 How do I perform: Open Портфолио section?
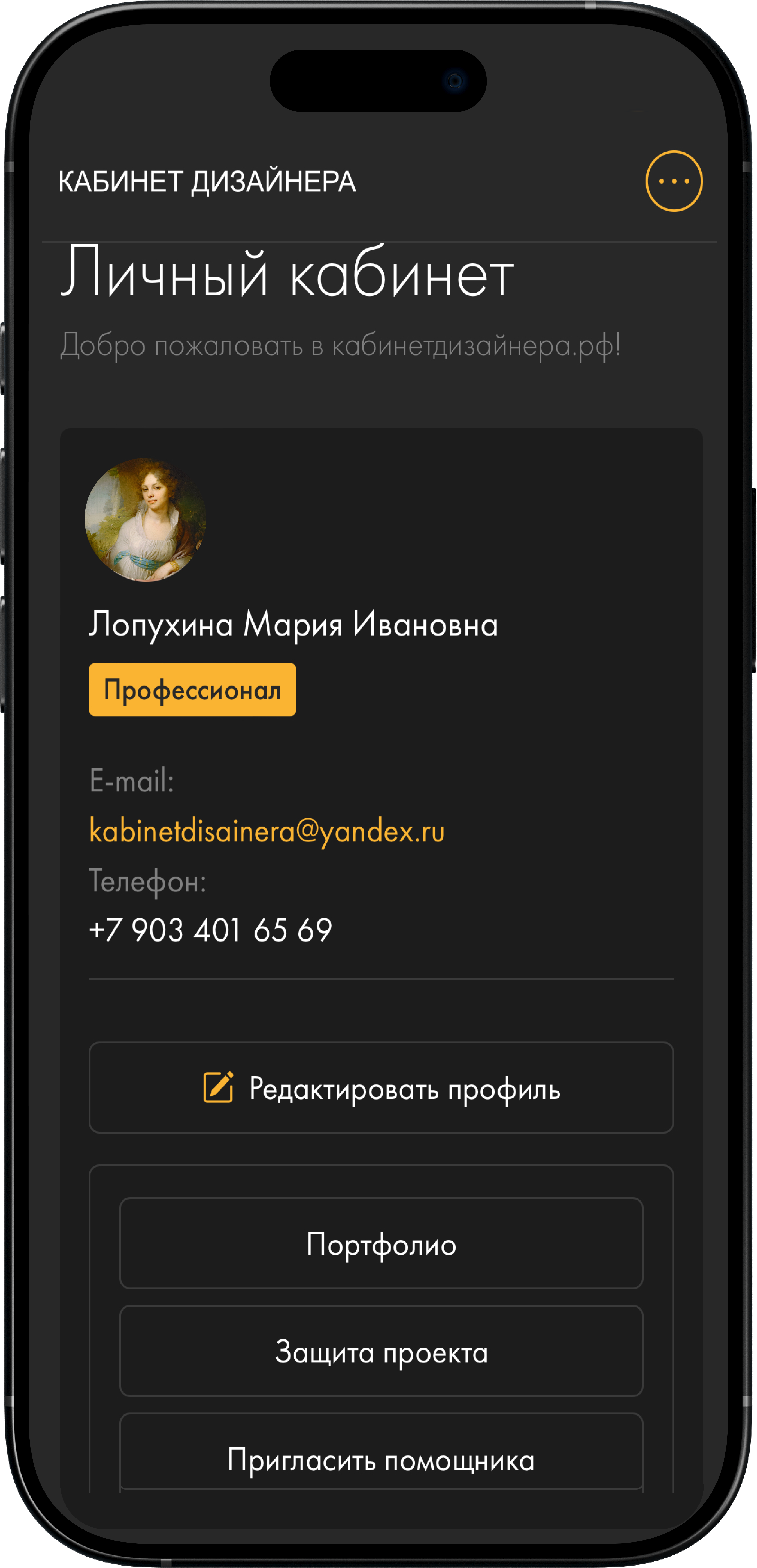tap(381, 1244)
